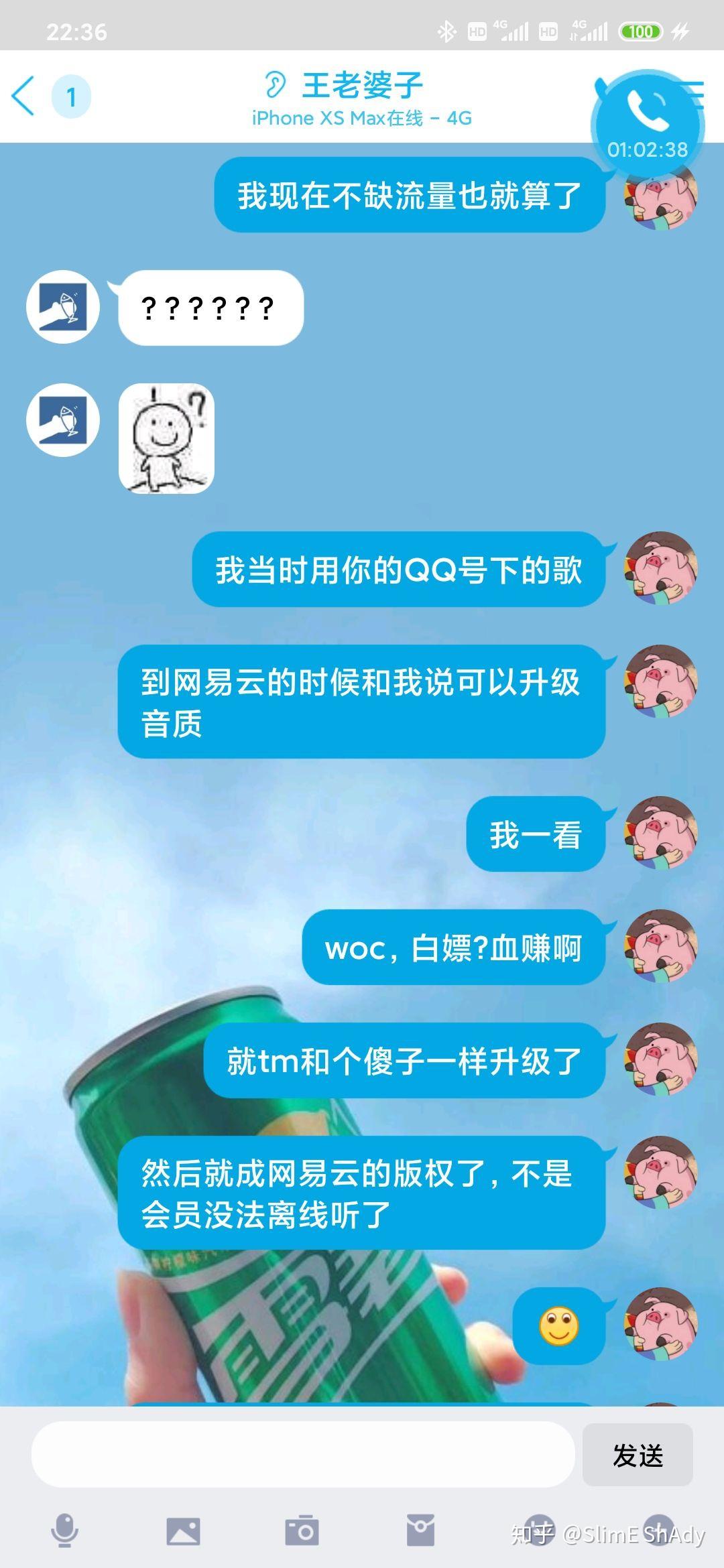Open the red packet icon
This screenshot has height=1568, width=724.
point(420,1530)
